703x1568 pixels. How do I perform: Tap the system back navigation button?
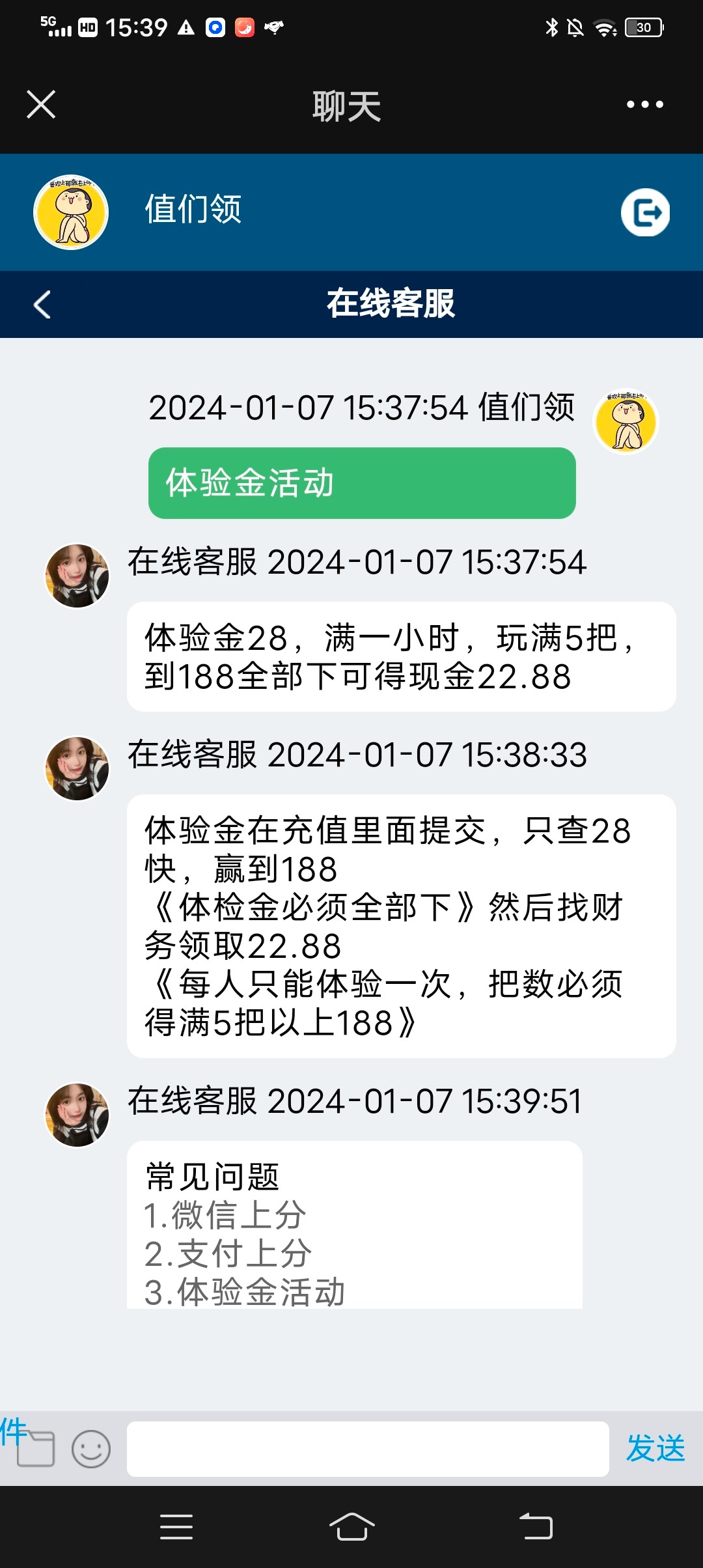[x=536, y=1527]
